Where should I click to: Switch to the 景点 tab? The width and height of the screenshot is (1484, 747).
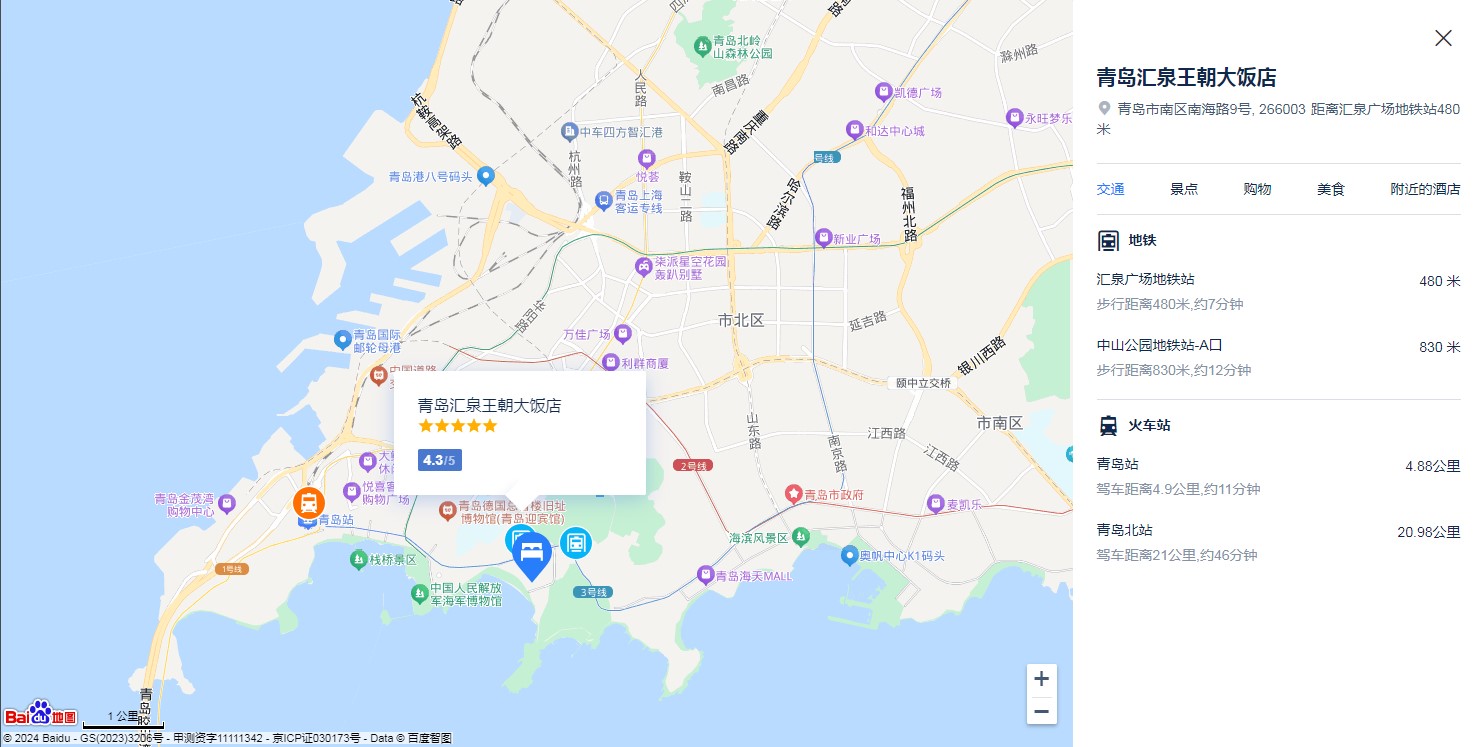click(x=1184, y=189)
